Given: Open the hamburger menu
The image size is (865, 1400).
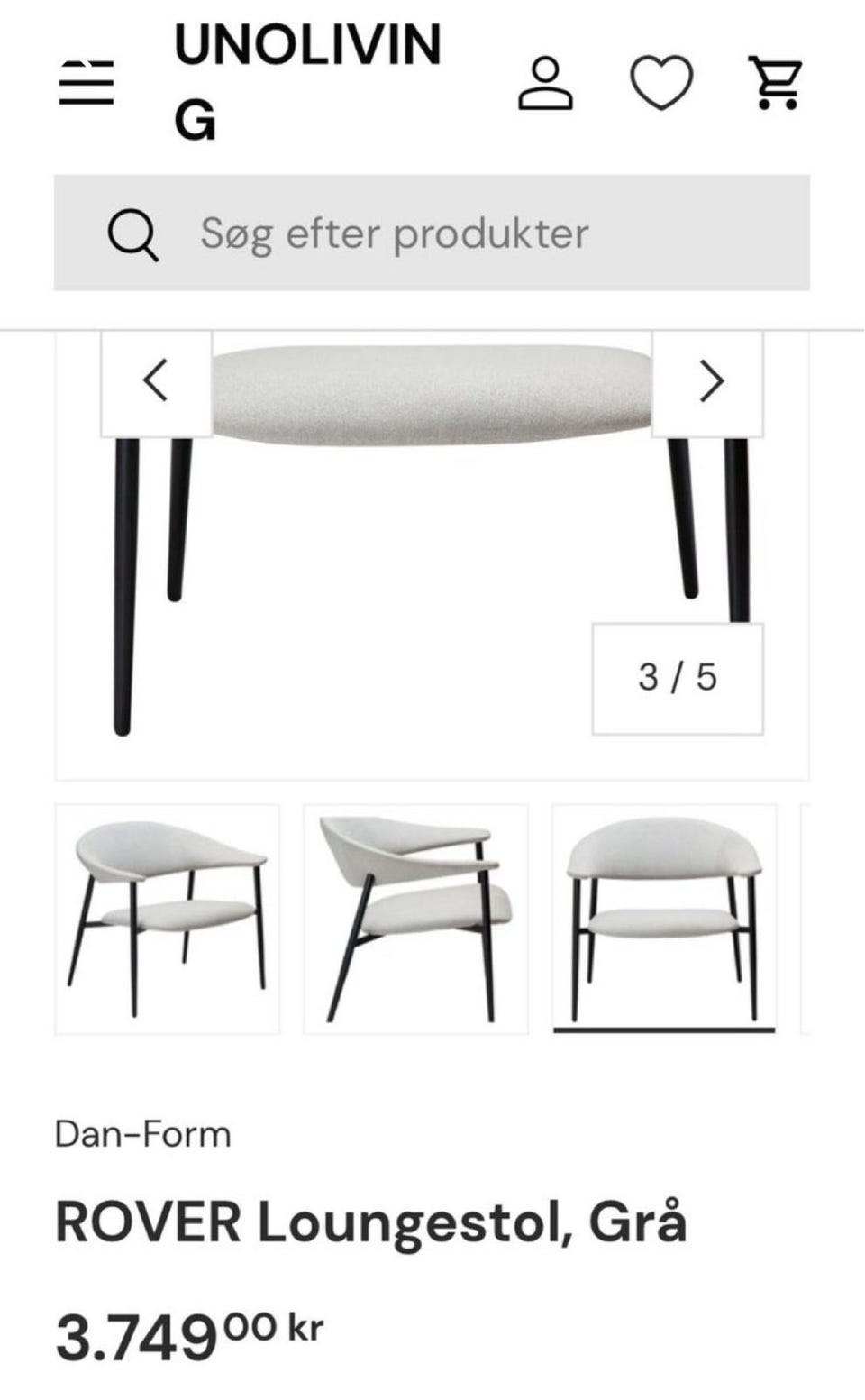Looking at the screenshot, I should pos(86,82).
